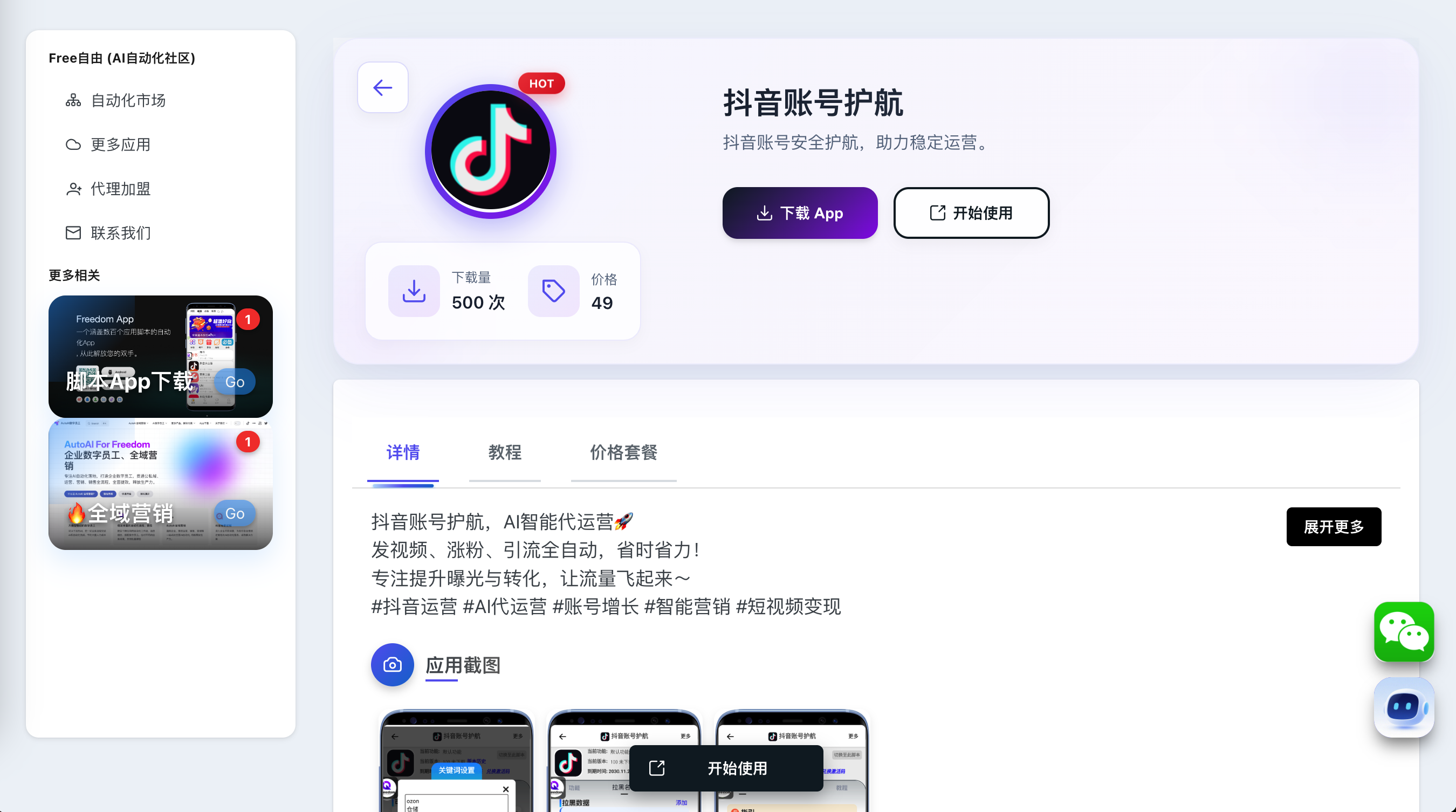Switch to the 教程 tab
The image size is (1456, 812).
pos(504,452)
